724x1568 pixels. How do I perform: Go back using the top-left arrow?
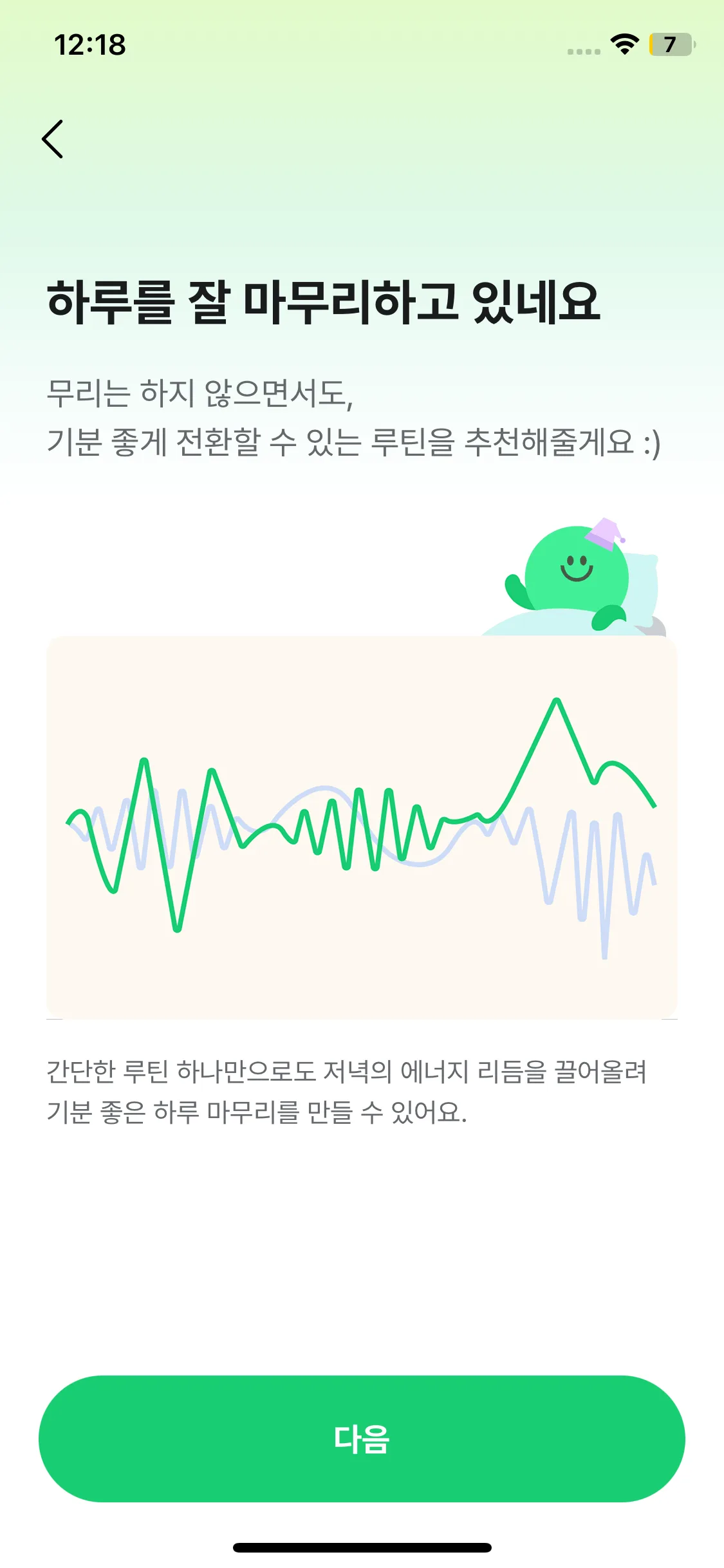pos(53,139)
